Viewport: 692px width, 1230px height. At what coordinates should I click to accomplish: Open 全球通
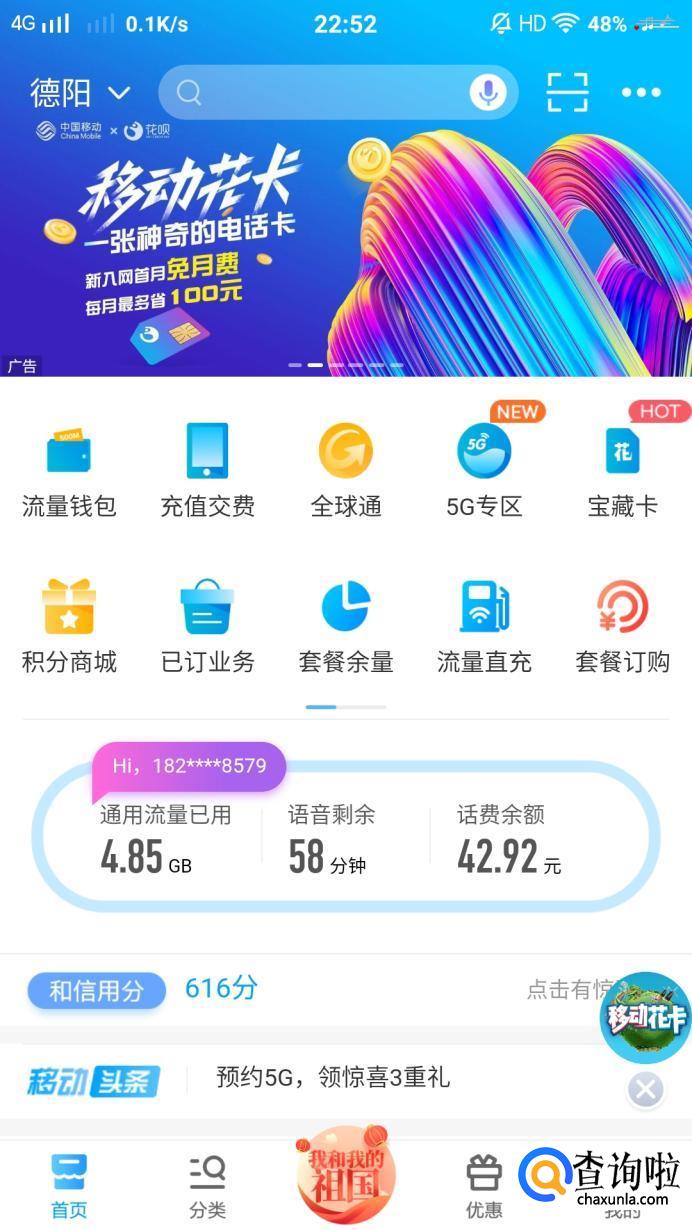click(346, 470)
